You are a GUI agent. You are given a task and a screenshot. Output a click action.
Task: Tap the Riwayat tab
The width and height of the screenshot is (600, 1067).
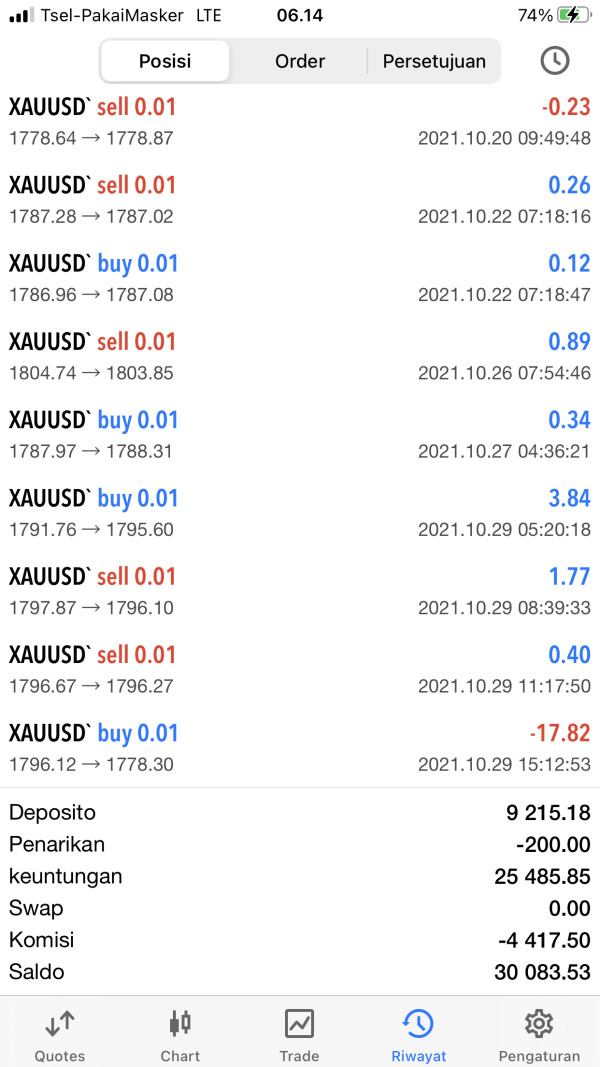(418, 1035)
